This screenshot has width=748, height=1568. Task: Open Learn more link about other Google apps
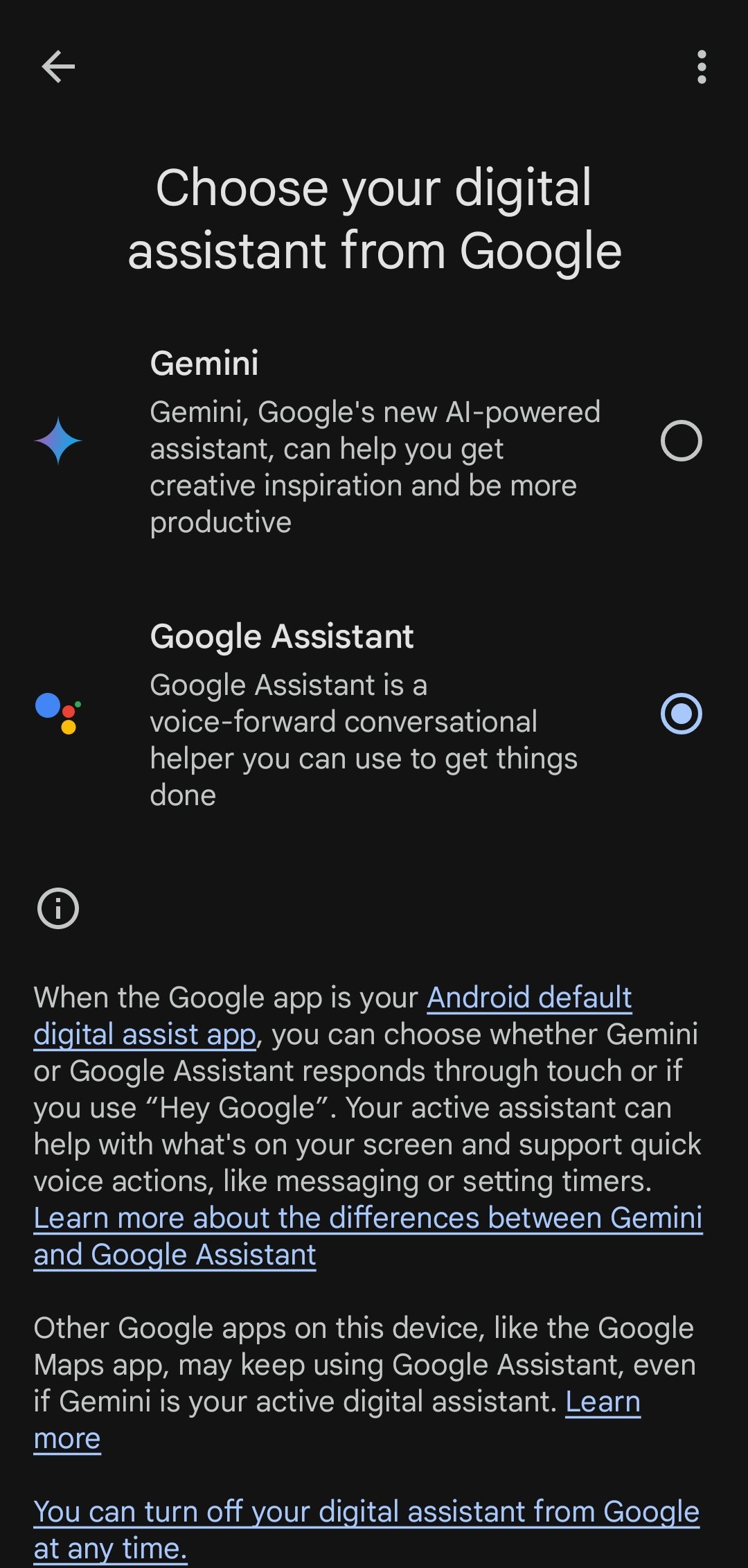[x=603, y=1402]
